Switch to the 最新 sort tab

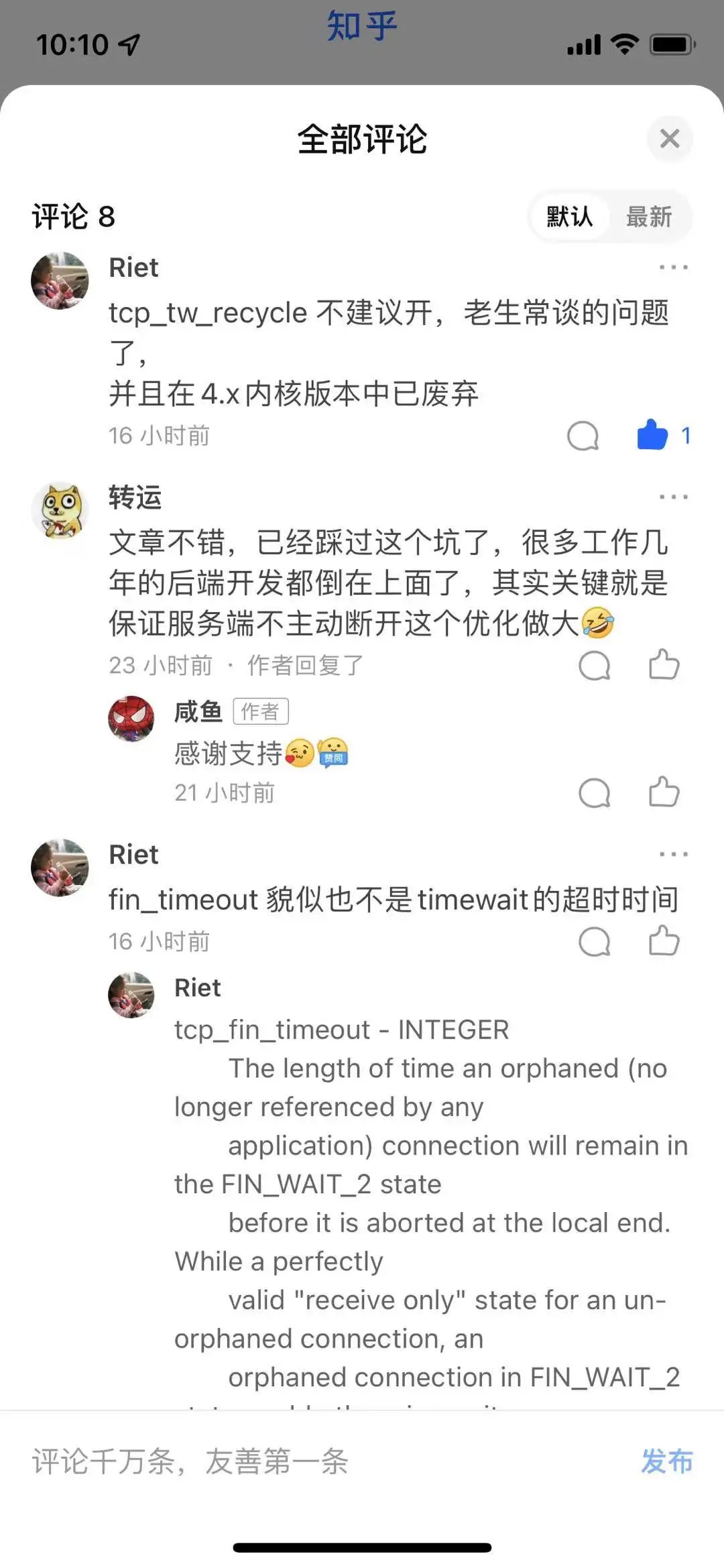pyautogui.click(x=649, y=217)
